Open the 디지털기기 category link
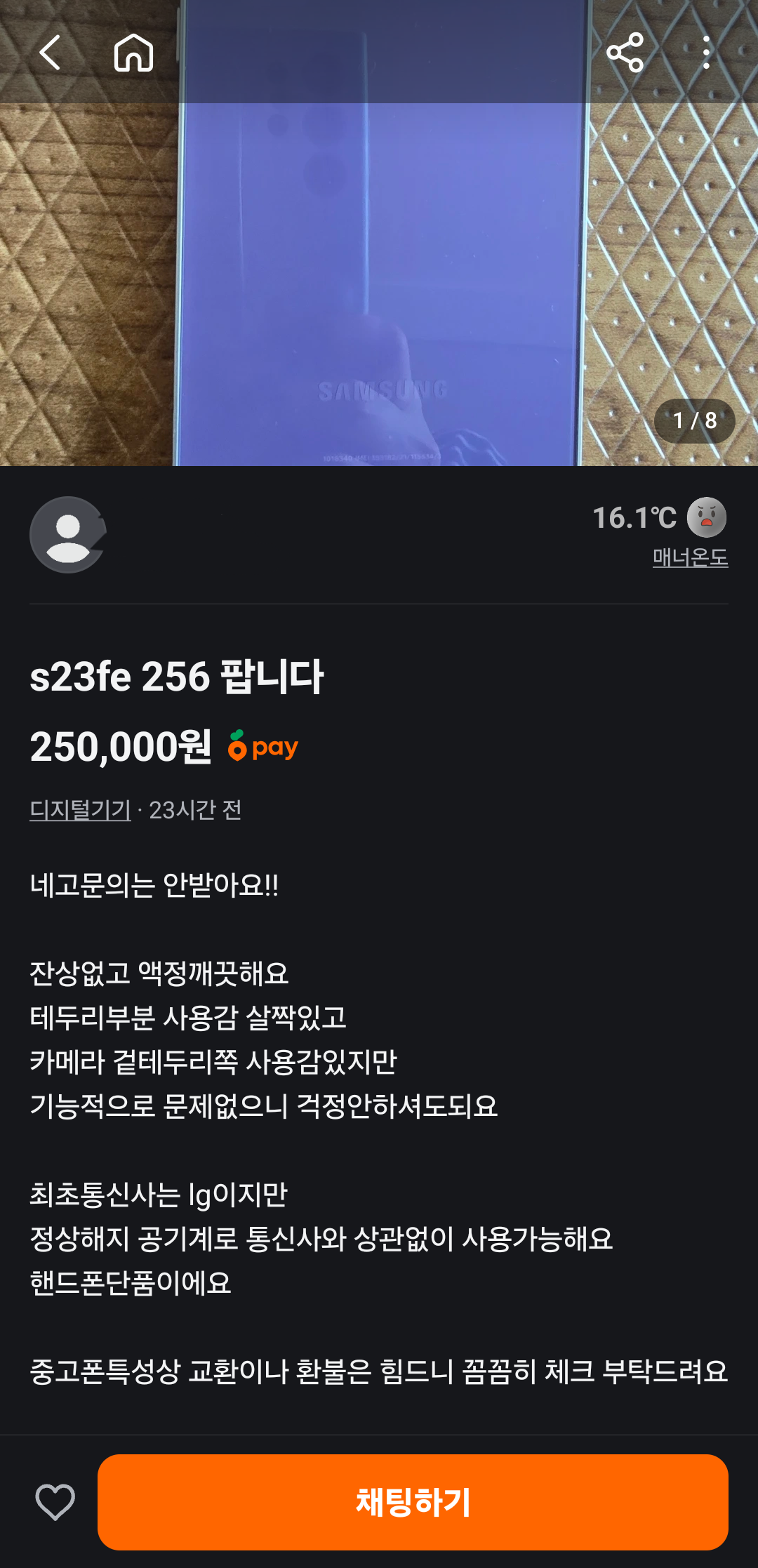Screen dimensions: 758x1568 click(x=80, y=810)
